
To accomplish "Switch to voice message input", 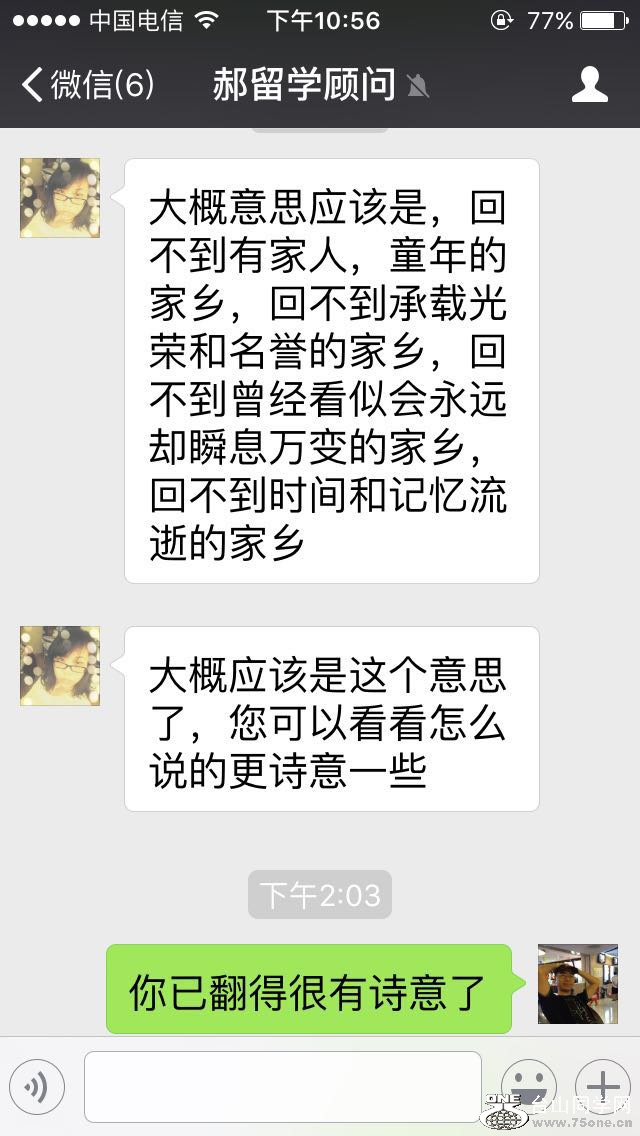I will click(37, 1086).
